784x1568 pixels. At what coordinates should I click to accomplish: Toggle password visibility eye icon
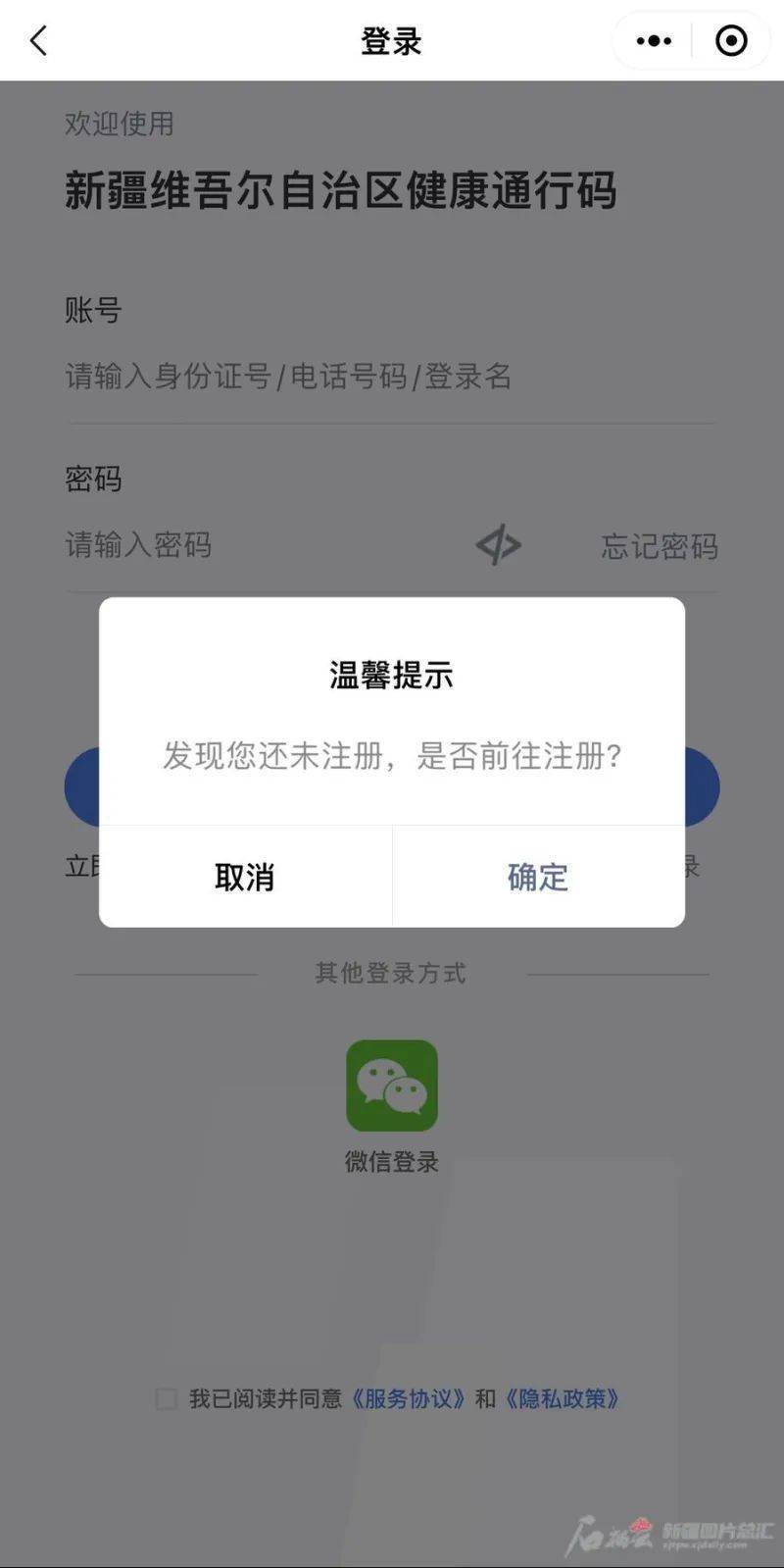click(x=499, y=545)
